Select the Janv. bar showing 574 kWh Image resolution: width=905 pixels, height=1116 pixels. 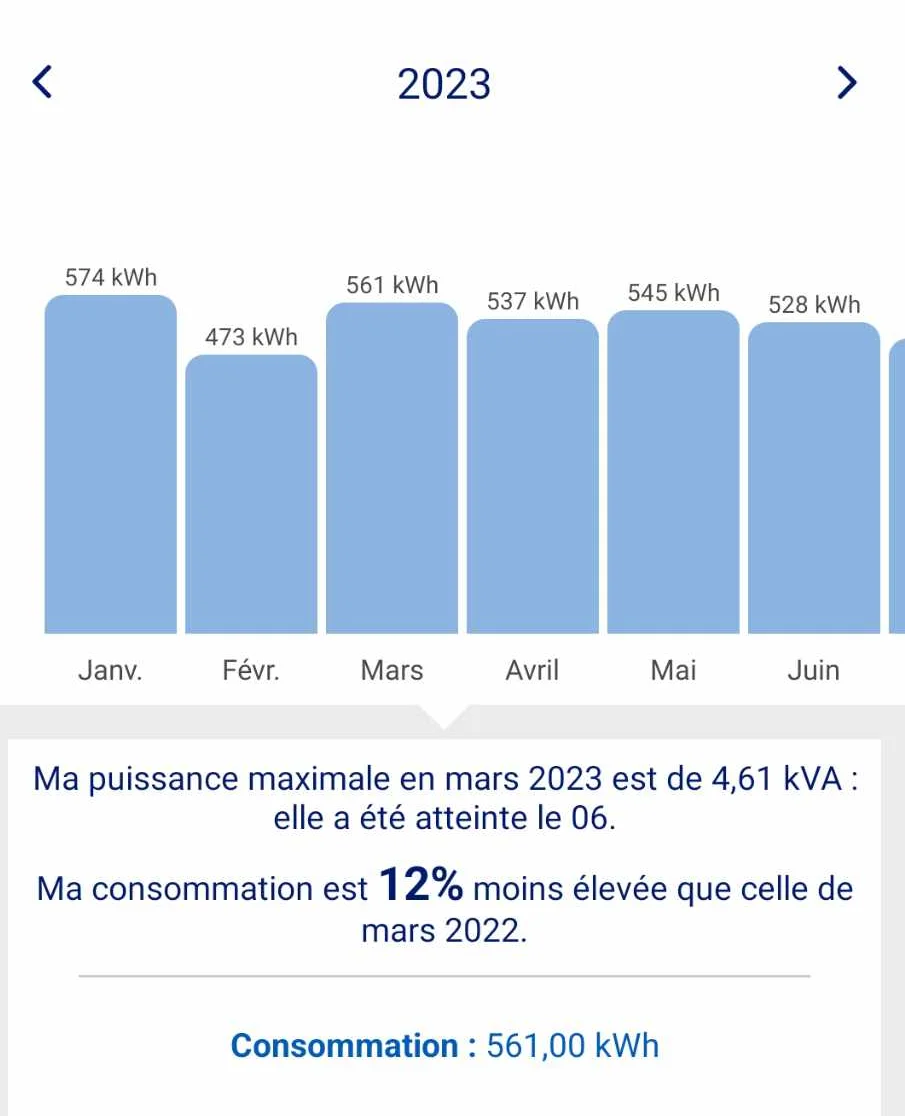pyautogui.click(x=110, y=465)
